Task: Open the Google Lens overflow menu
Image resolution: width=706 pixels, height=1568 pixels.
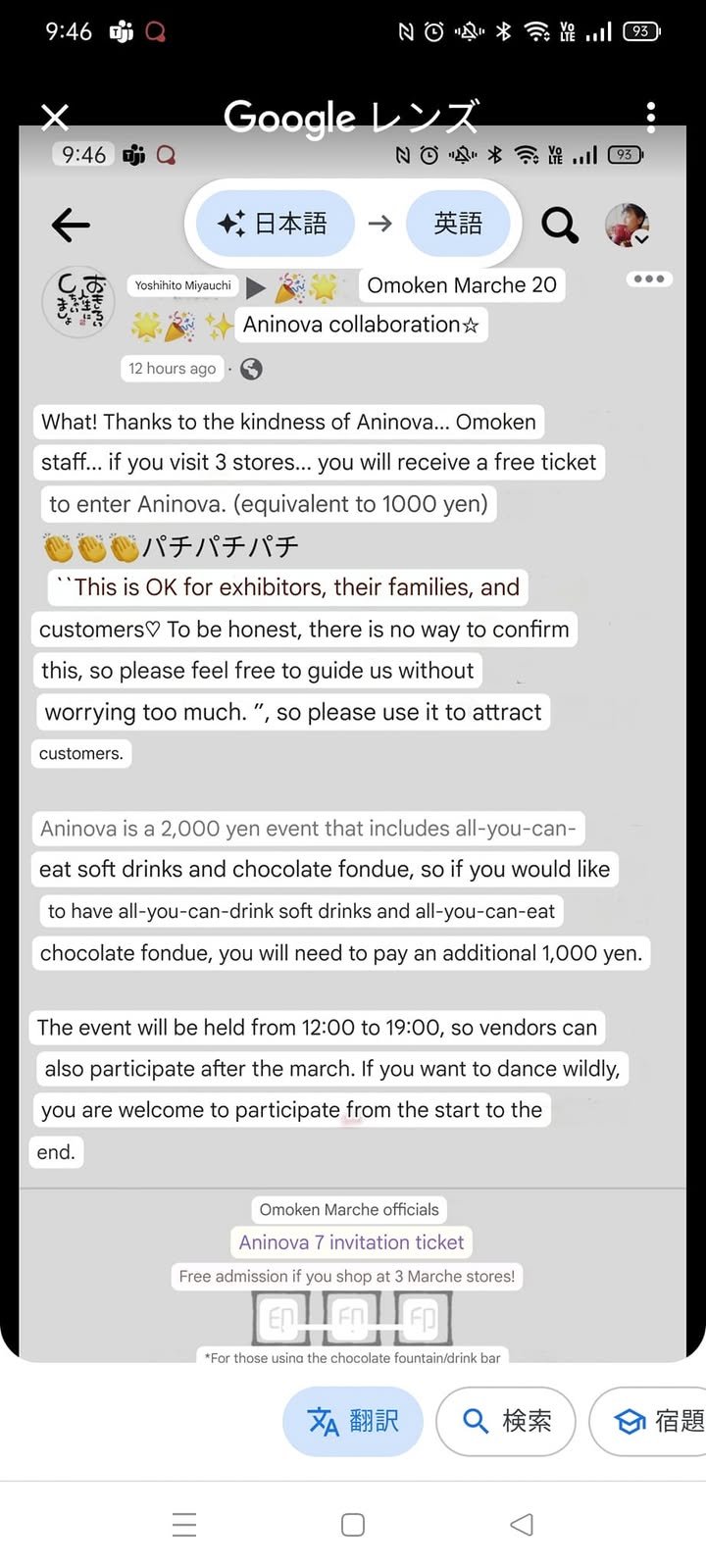Action: (x=651, y=118)
